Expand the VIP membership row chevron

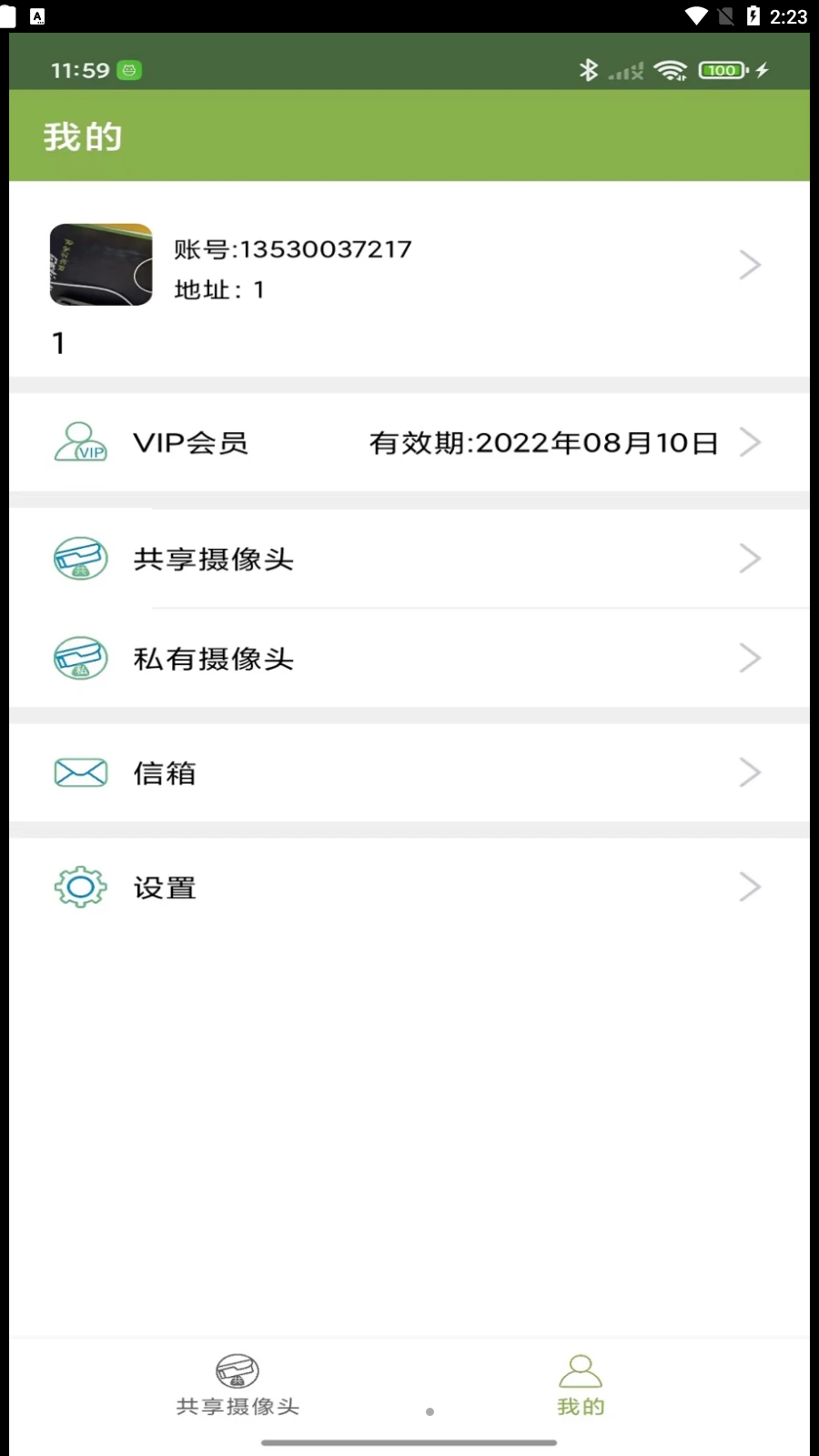pyautogui.click(x=750, y=442)
